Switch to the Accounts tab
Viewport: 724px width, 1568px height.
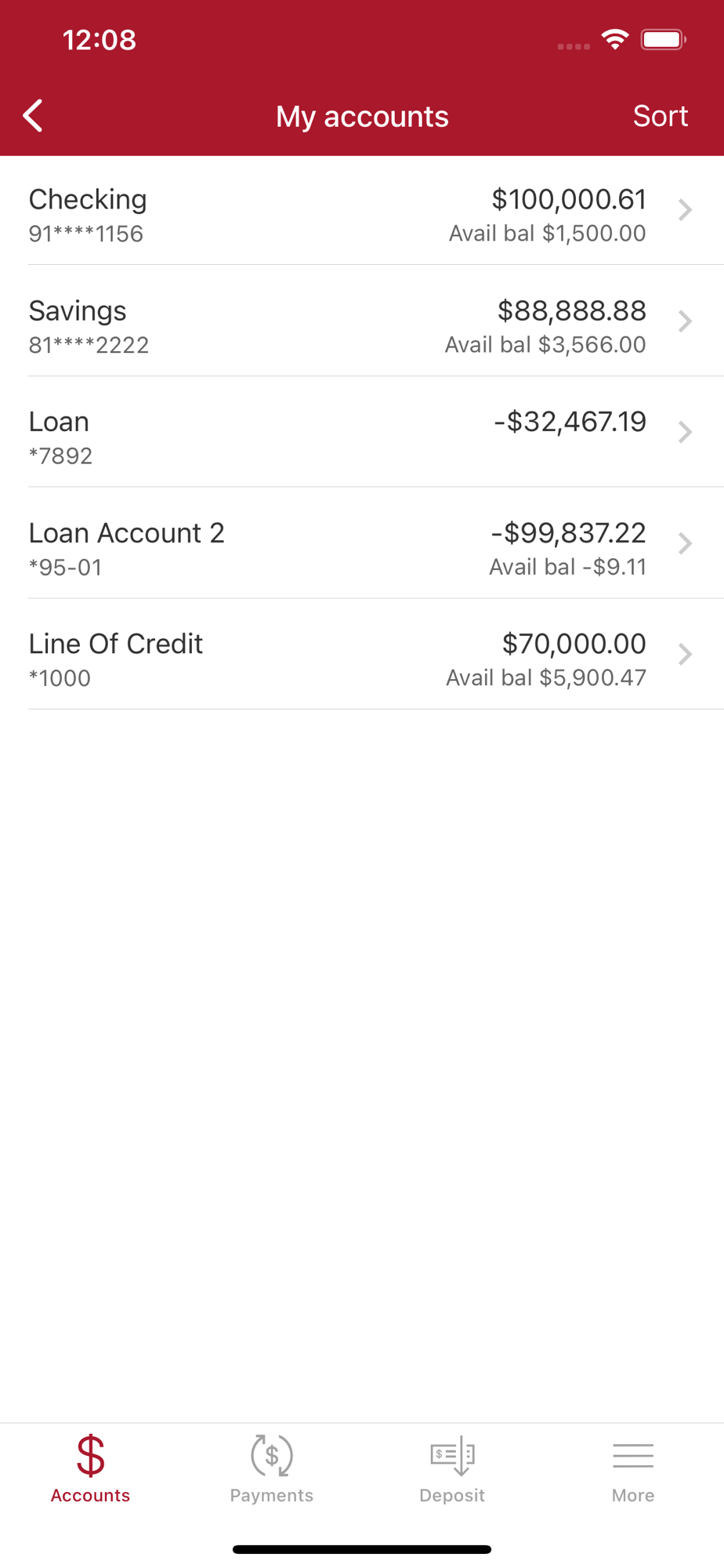point(91,1468)
